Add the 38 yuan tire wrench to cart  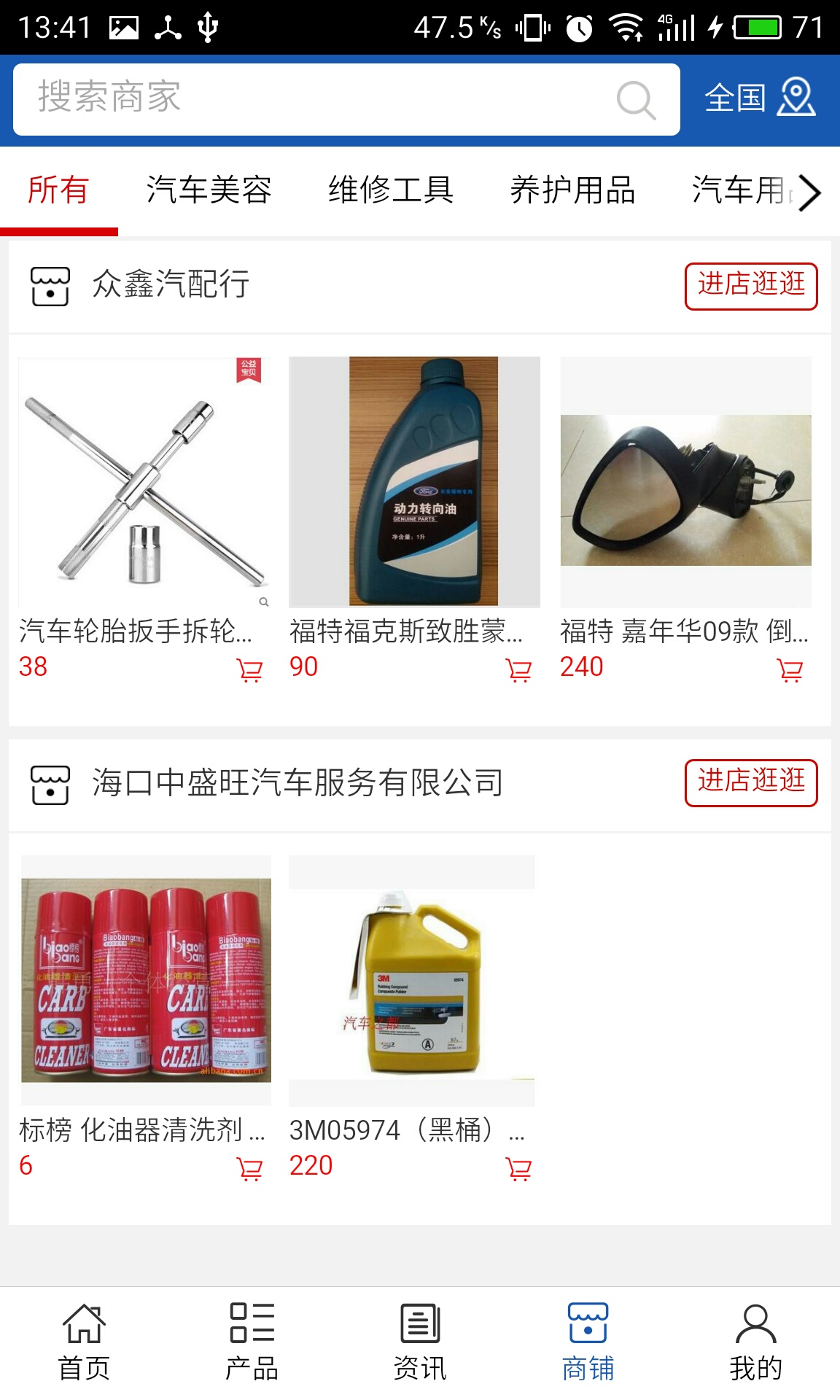tap(250, 669)
